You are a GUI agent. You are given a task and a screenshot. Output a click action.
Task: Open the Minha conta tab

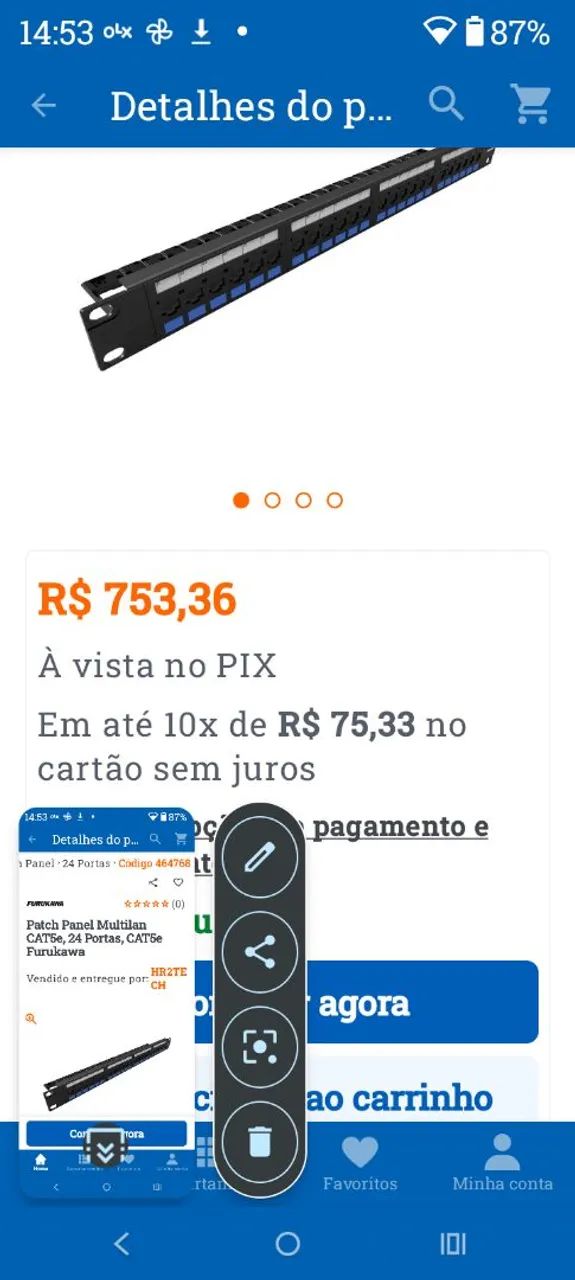pos(502,1164)
